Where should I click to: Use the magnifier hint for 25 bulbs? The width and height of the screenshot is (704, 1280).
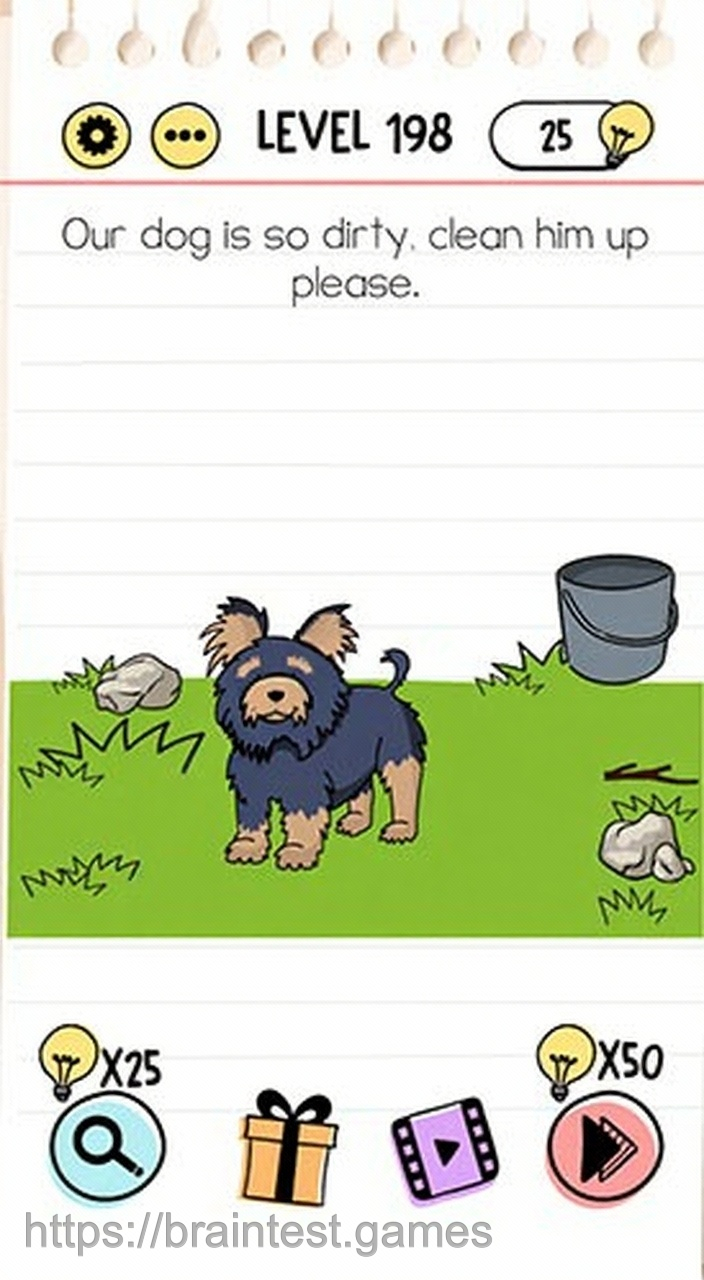coord(107,1146)
